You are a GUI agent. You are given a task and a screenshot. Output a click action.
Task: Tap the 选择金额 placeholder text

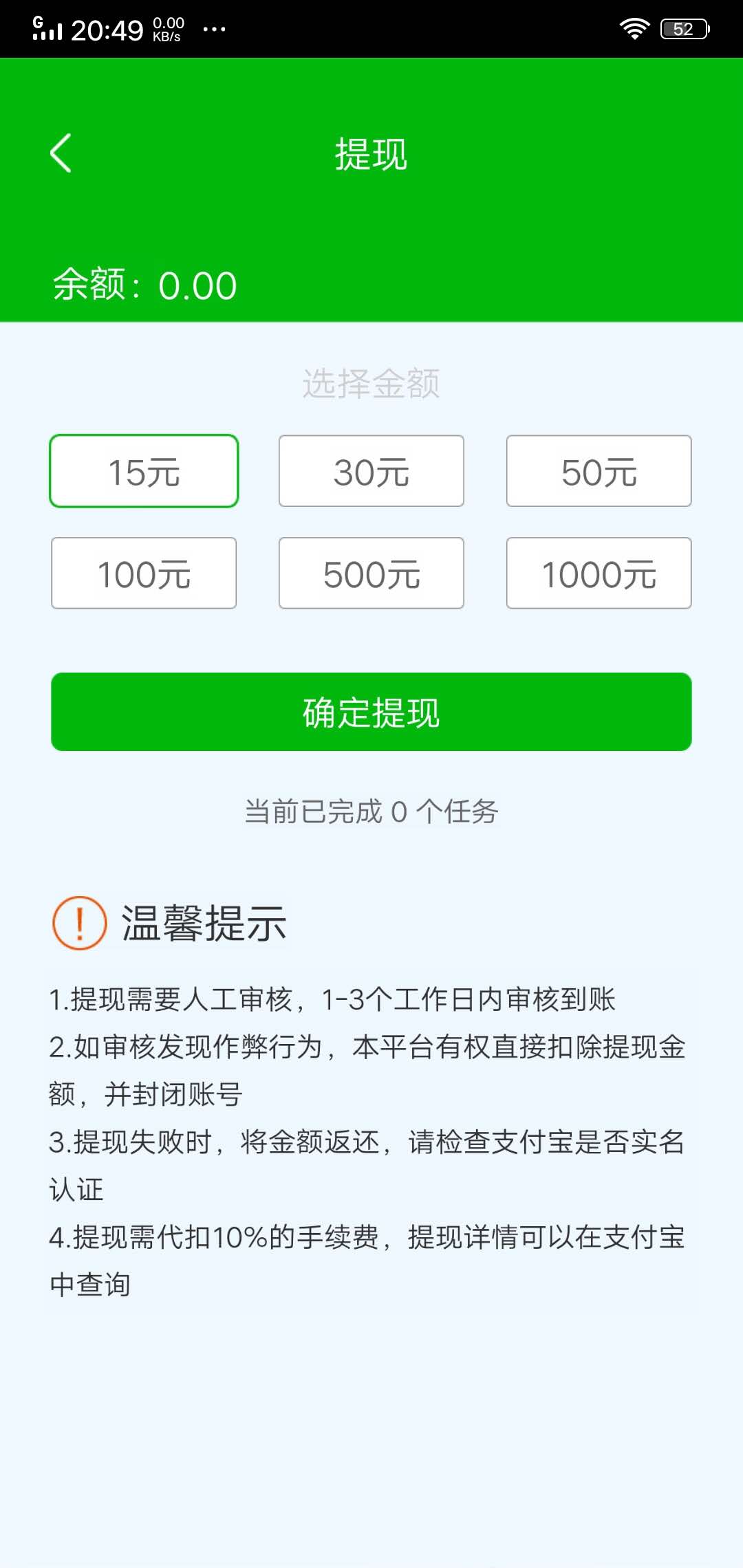371,384
